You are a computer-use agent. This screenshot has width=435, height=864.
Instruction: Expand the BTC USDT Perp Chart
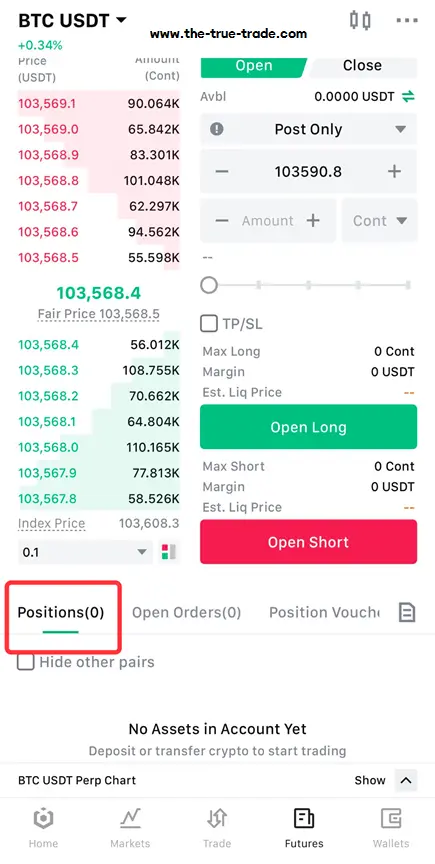coord(406,780)
